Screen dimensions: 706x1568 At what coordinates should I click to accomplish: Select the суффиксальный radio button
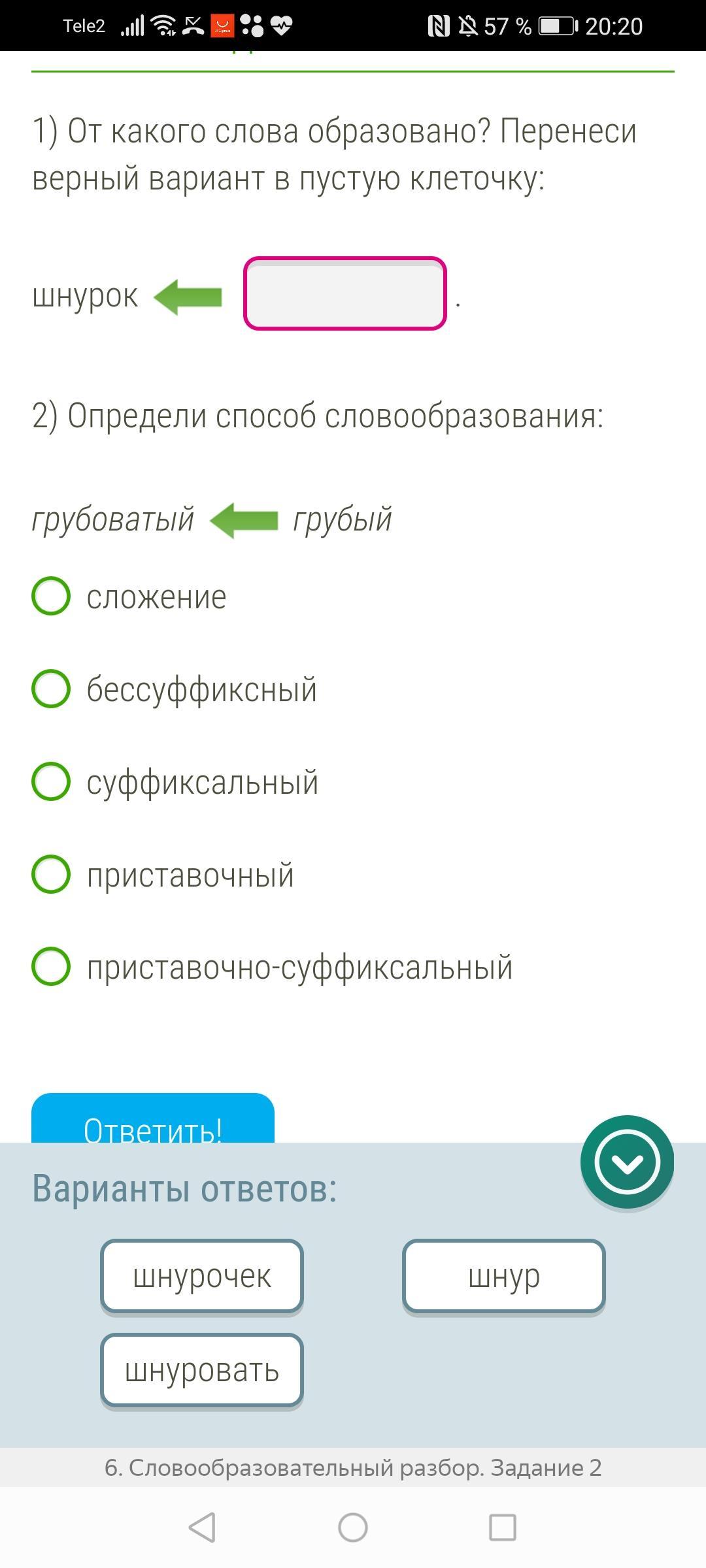(51, 781)
